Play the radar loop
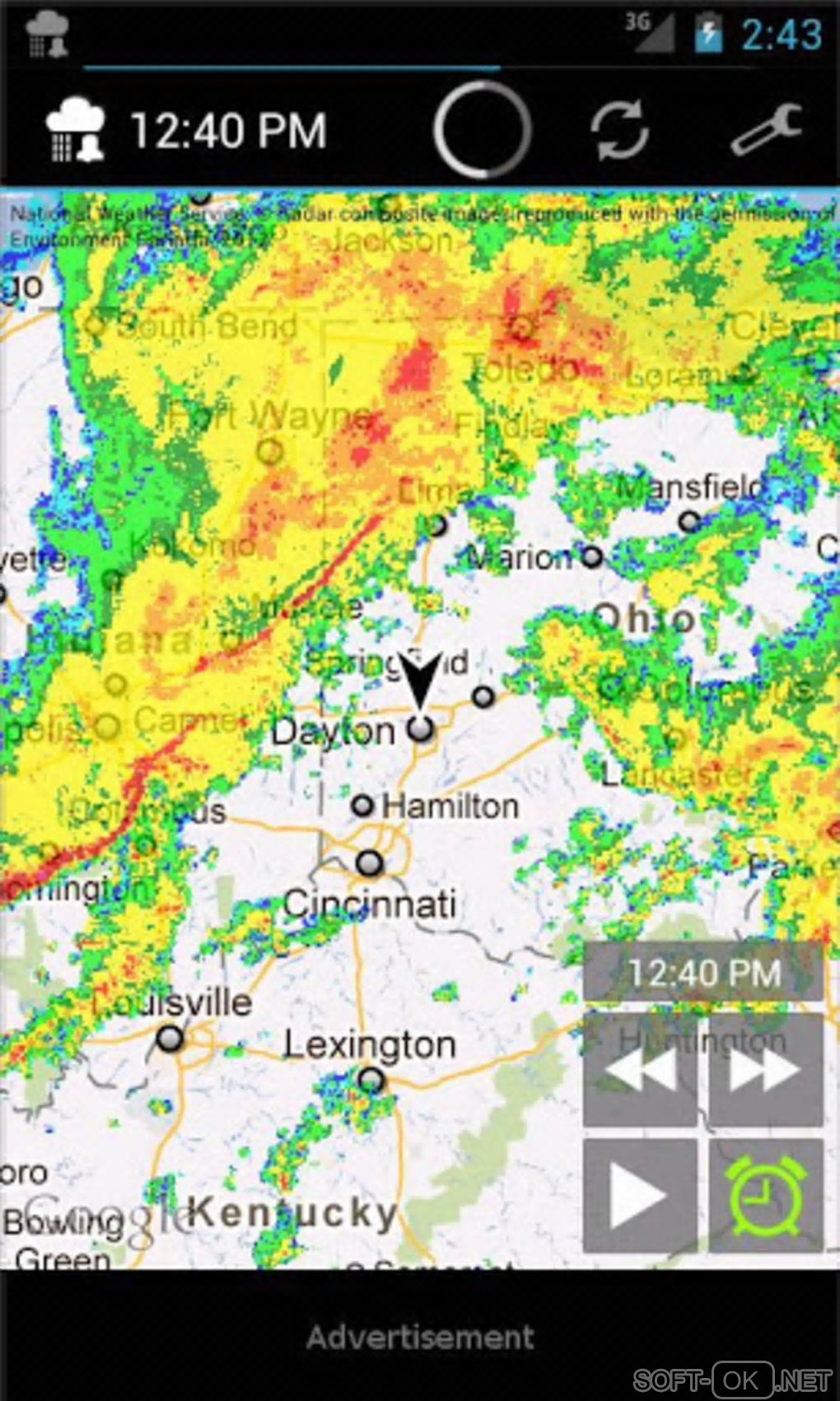Image resolution: width=840 pixels, height=1401 pixels. tap(640, 1195)
